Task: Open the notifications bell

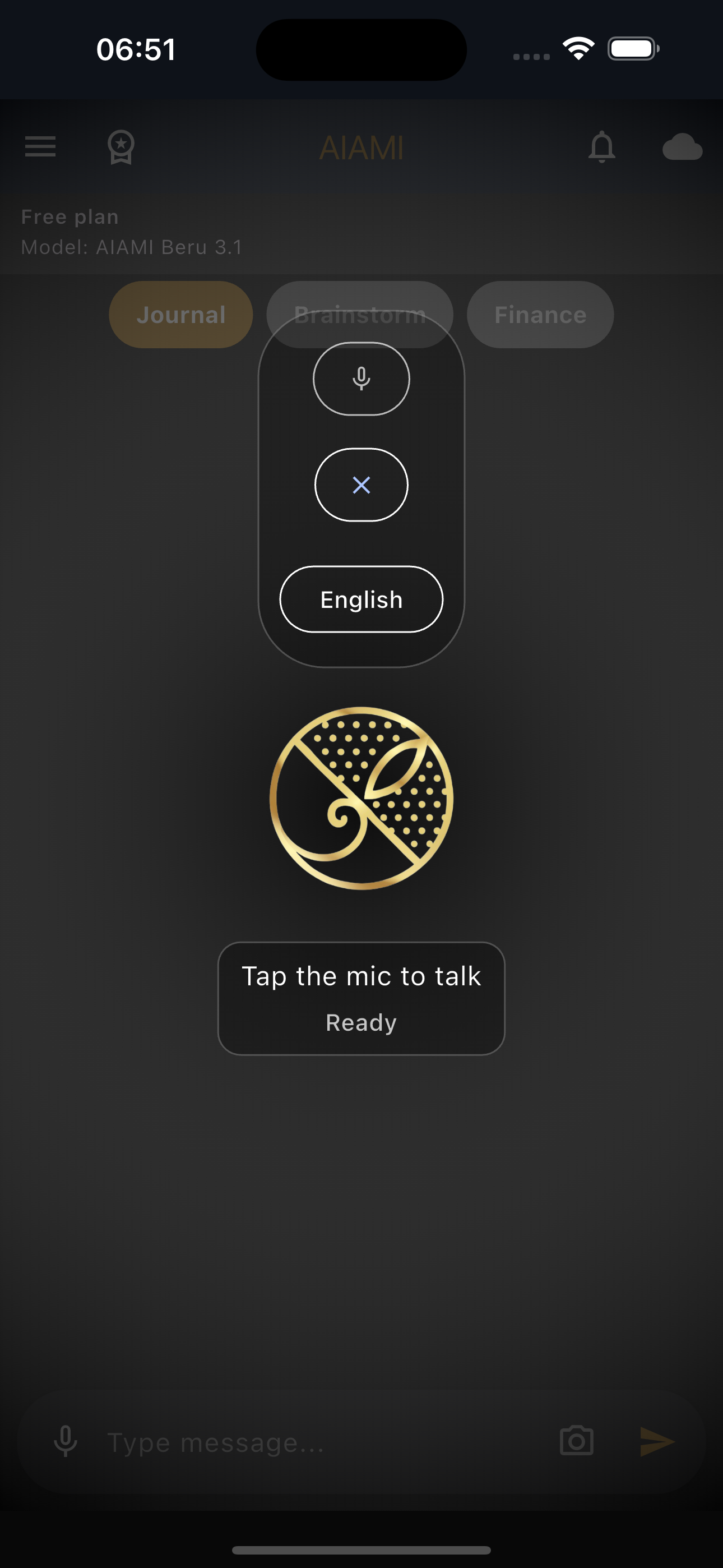Action: [601, 148]
